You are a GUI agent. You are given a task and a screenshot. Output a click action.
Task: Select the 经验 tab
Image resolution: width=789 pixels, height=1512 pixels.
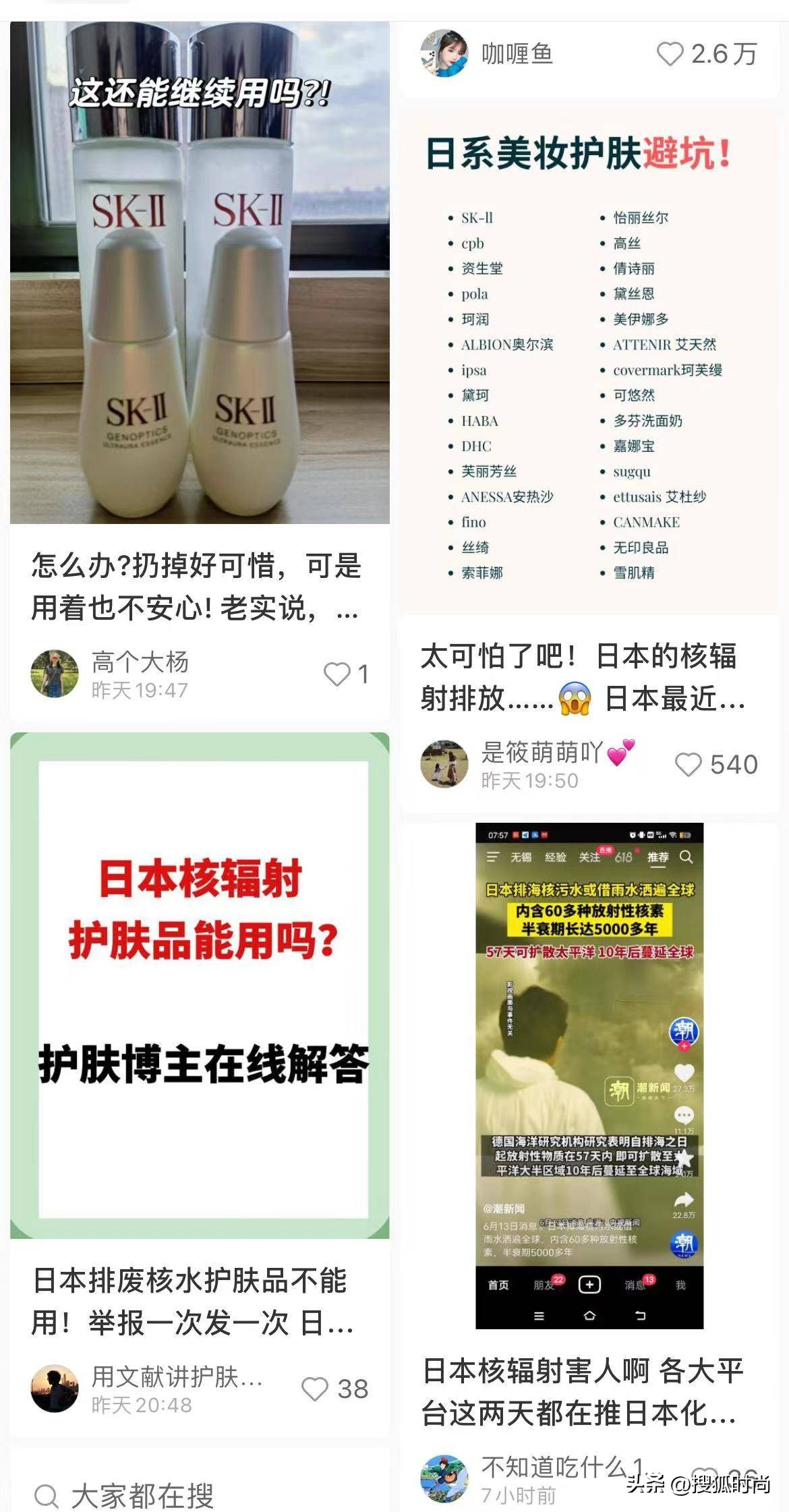pyautogui.click(x=556, y=856)
